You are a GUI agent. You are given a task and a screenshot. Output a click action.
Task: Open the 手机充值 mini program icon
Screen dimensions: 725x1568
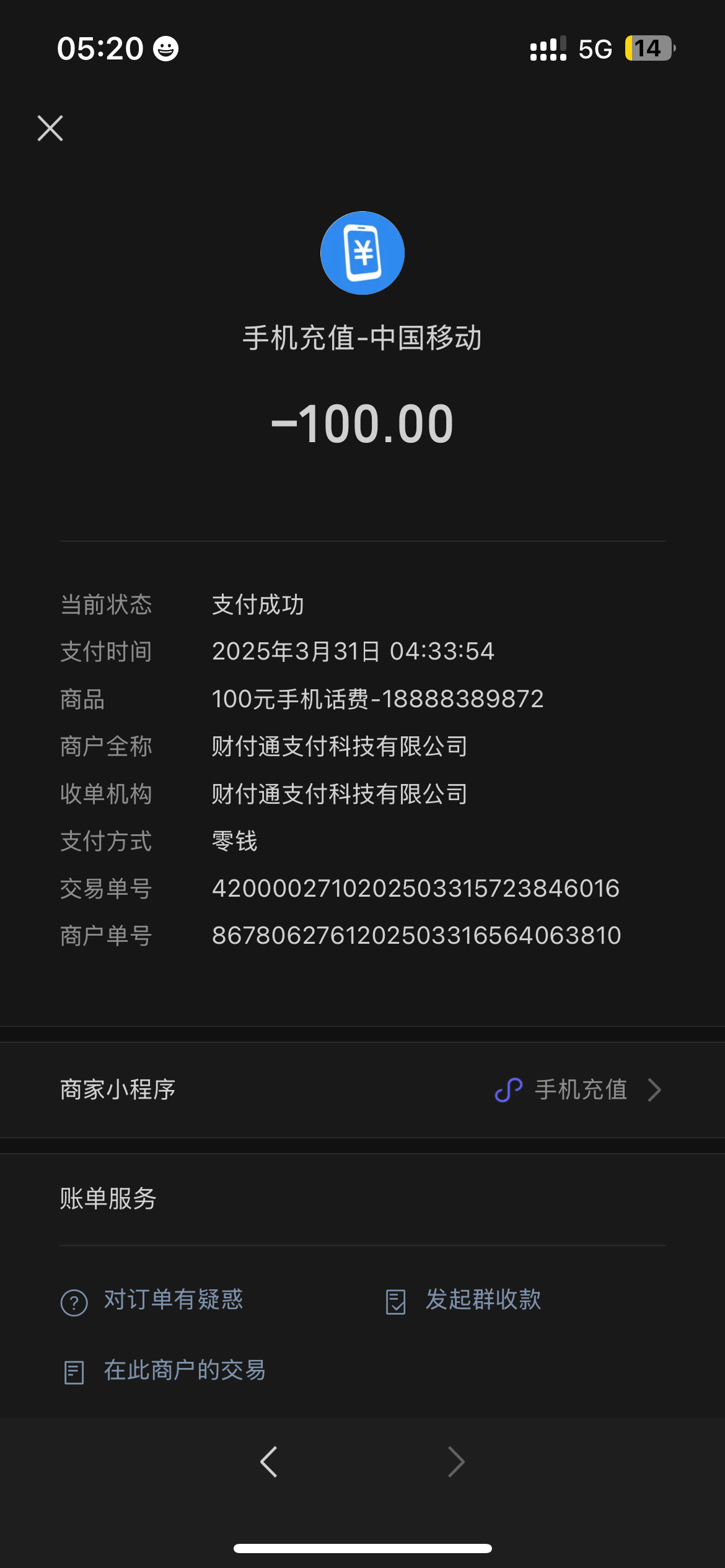click(x=508, y=1090)
